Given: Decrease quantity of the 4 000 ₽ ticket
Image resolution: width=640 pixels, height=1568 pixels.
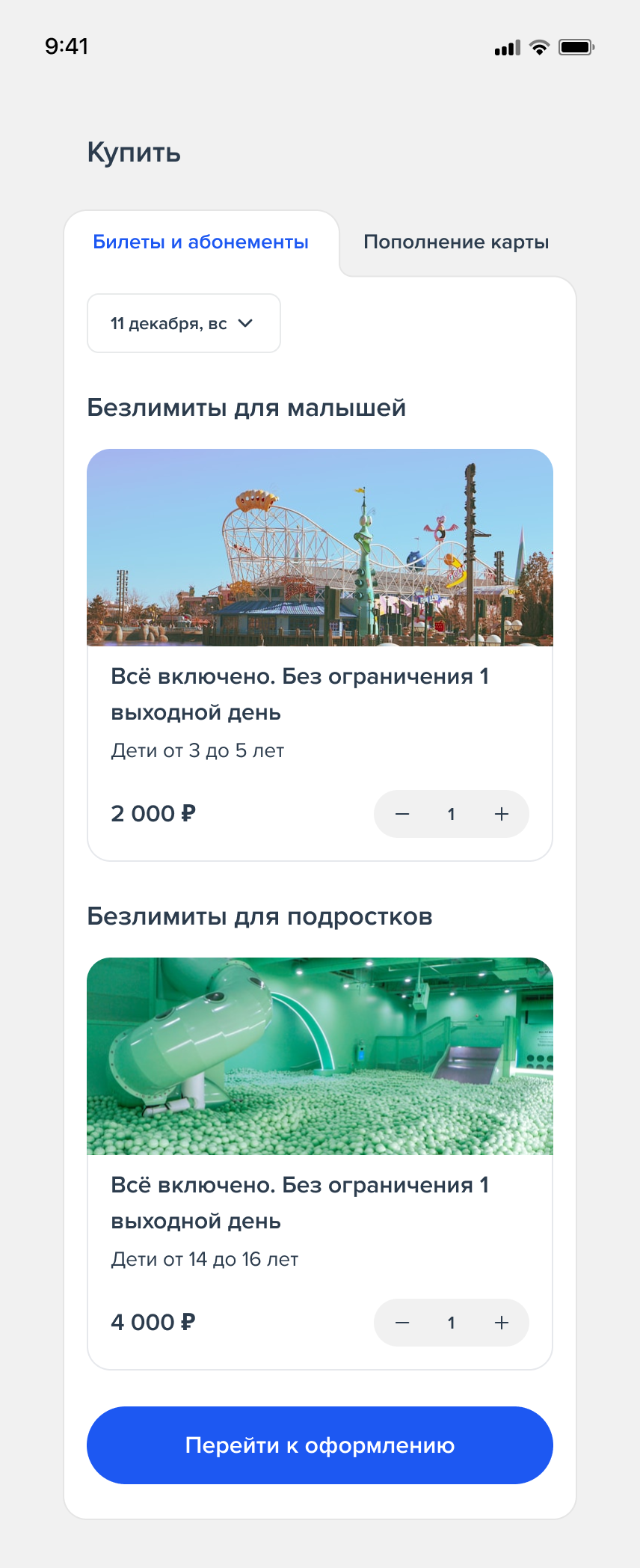Looking at the screenshot, I should pos(402,1323).
